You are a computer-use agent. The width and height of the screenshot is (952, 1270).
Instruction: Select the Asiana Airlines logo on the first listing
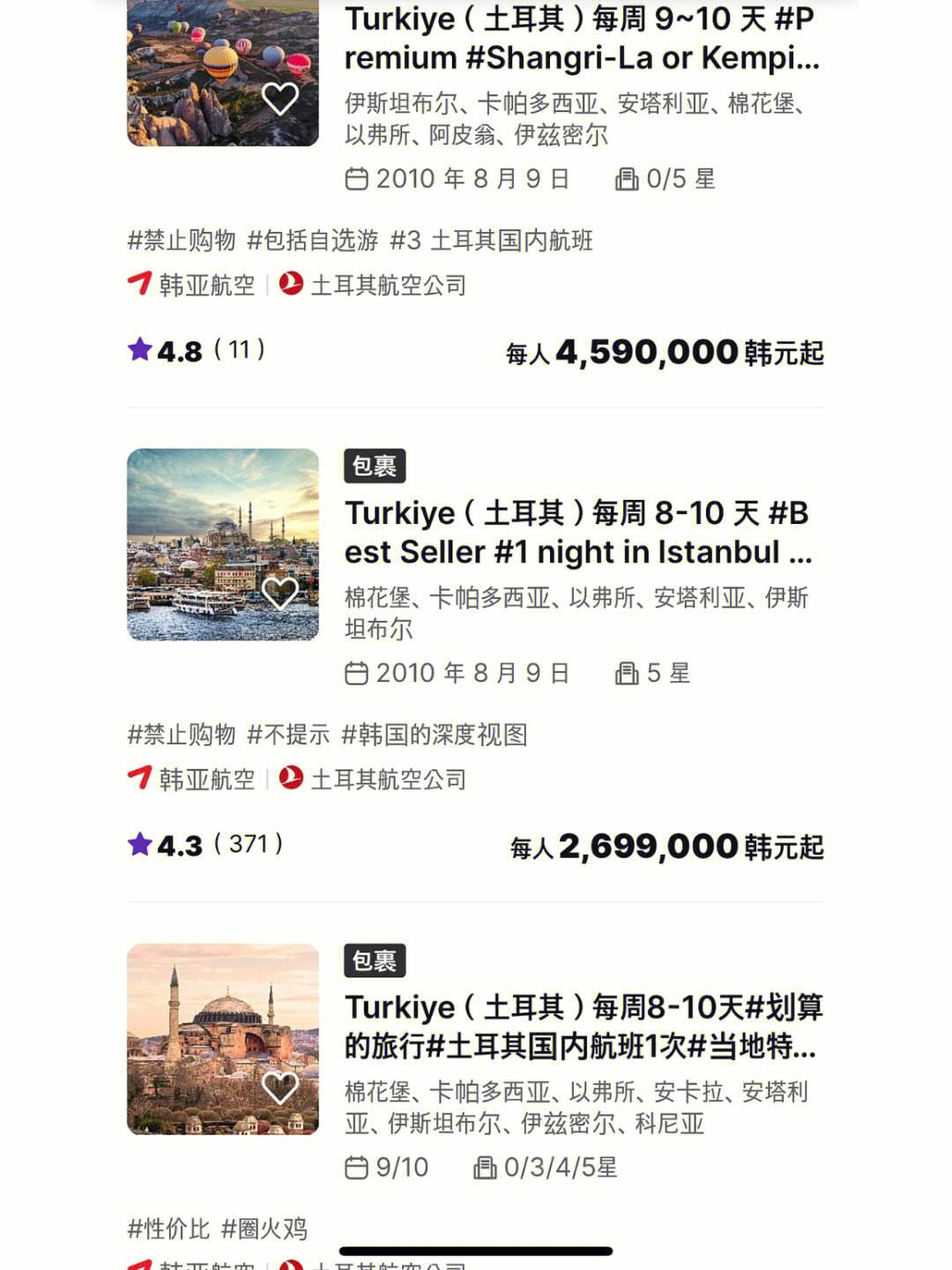pos(142,285)
